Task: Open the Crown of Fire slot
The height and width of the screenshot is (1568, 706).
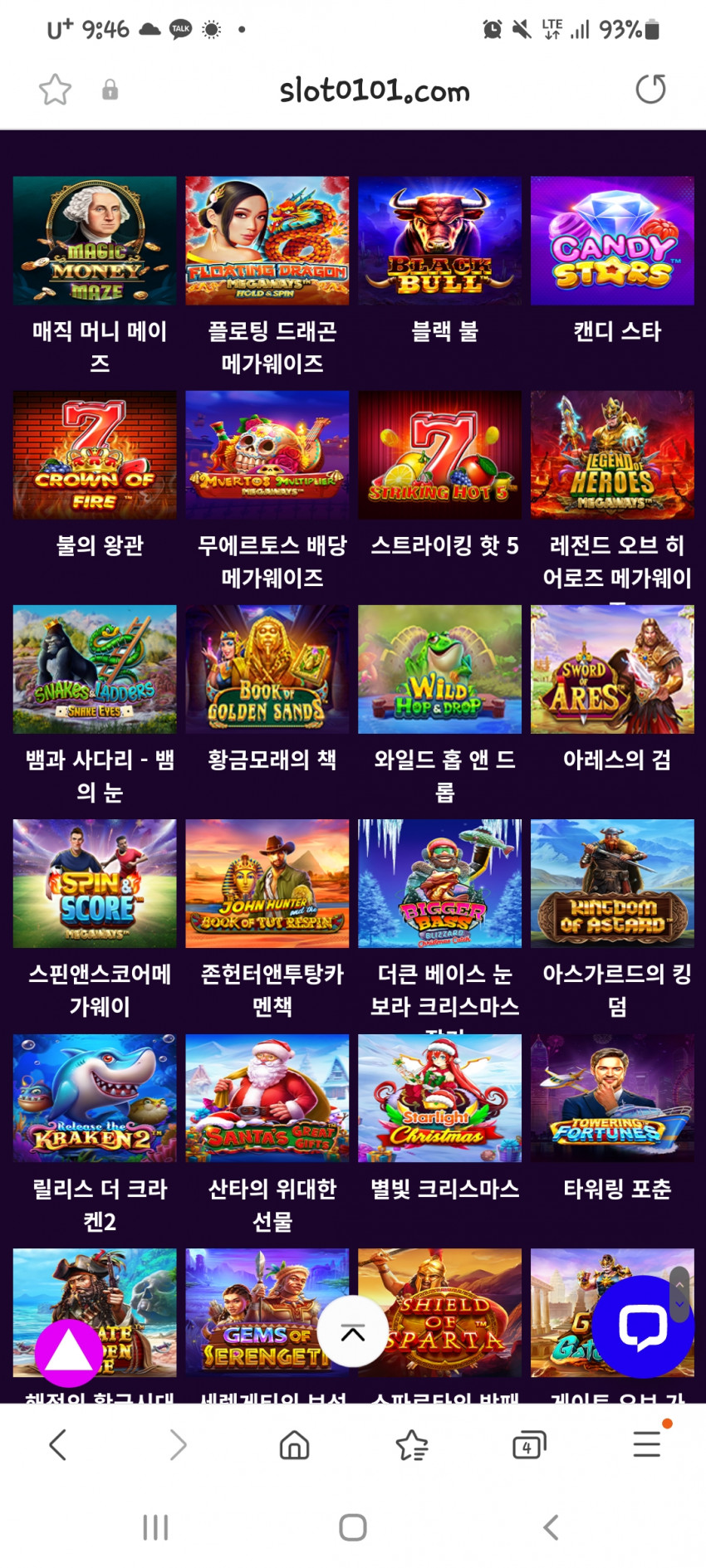Action: tap(95, 455)
